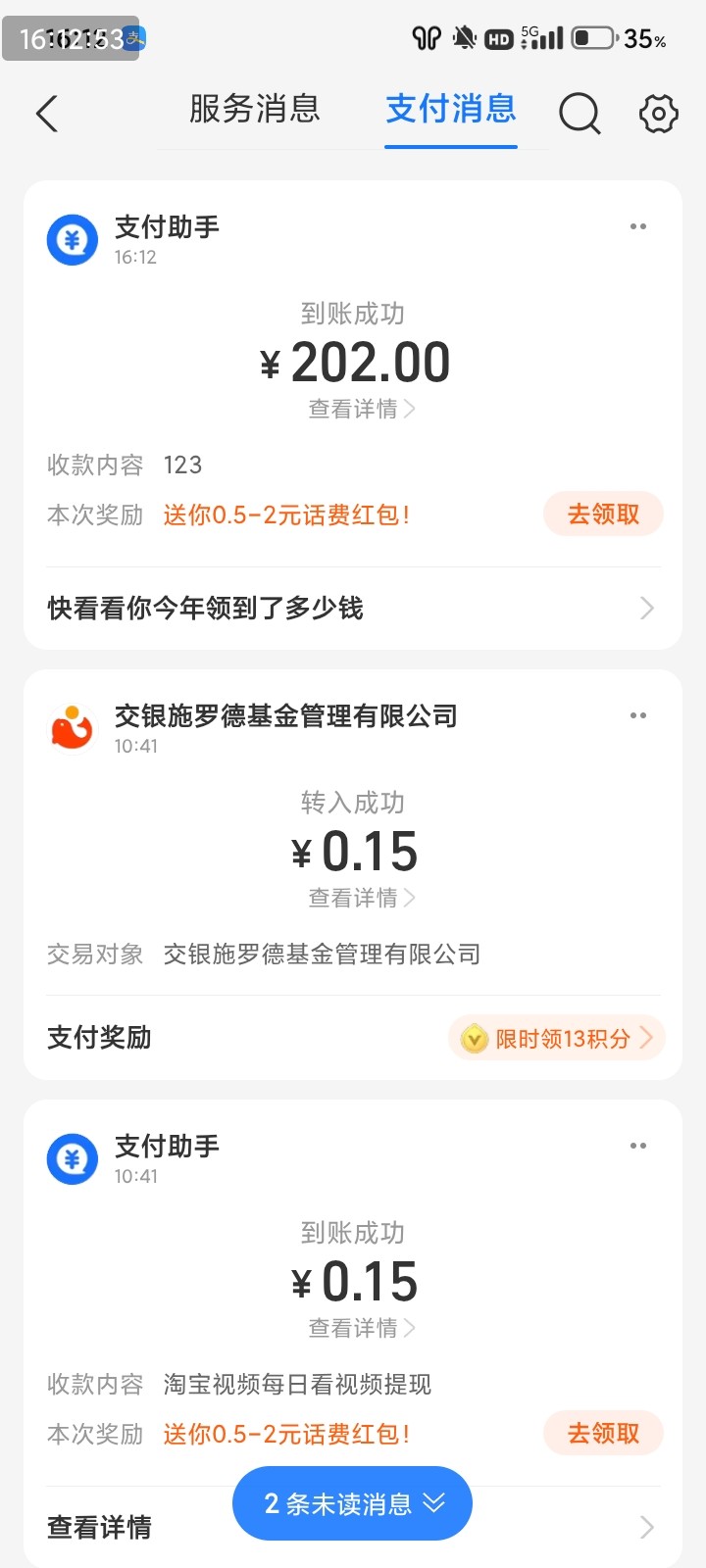Open the search magnifier icon
This screenshot has height=1568, width=706.
[580, 114]
